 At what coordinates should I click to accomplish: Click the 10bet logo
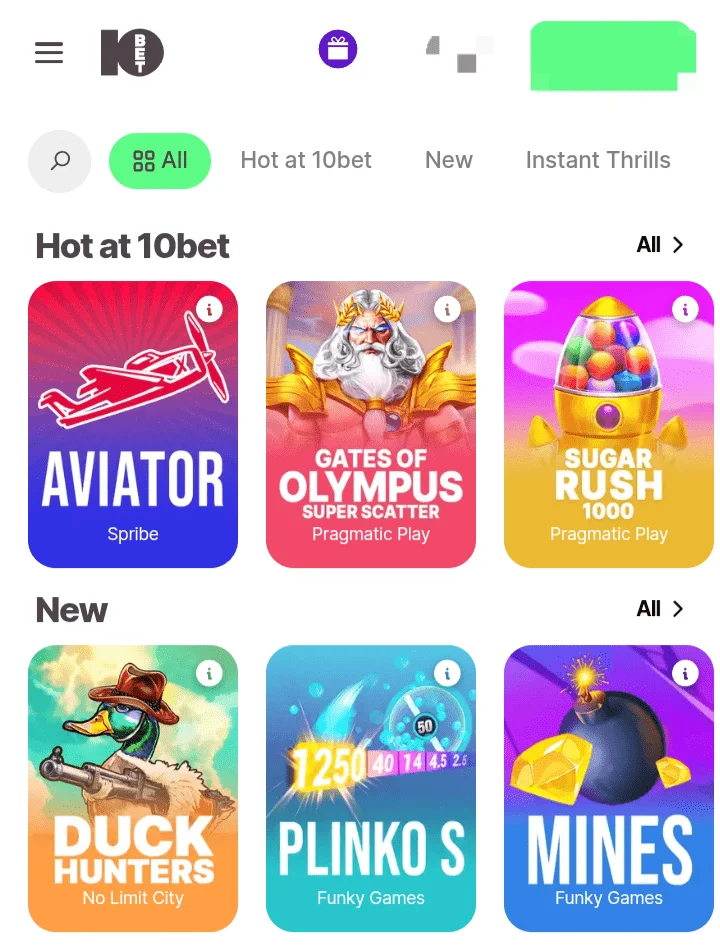pos(132,53)
